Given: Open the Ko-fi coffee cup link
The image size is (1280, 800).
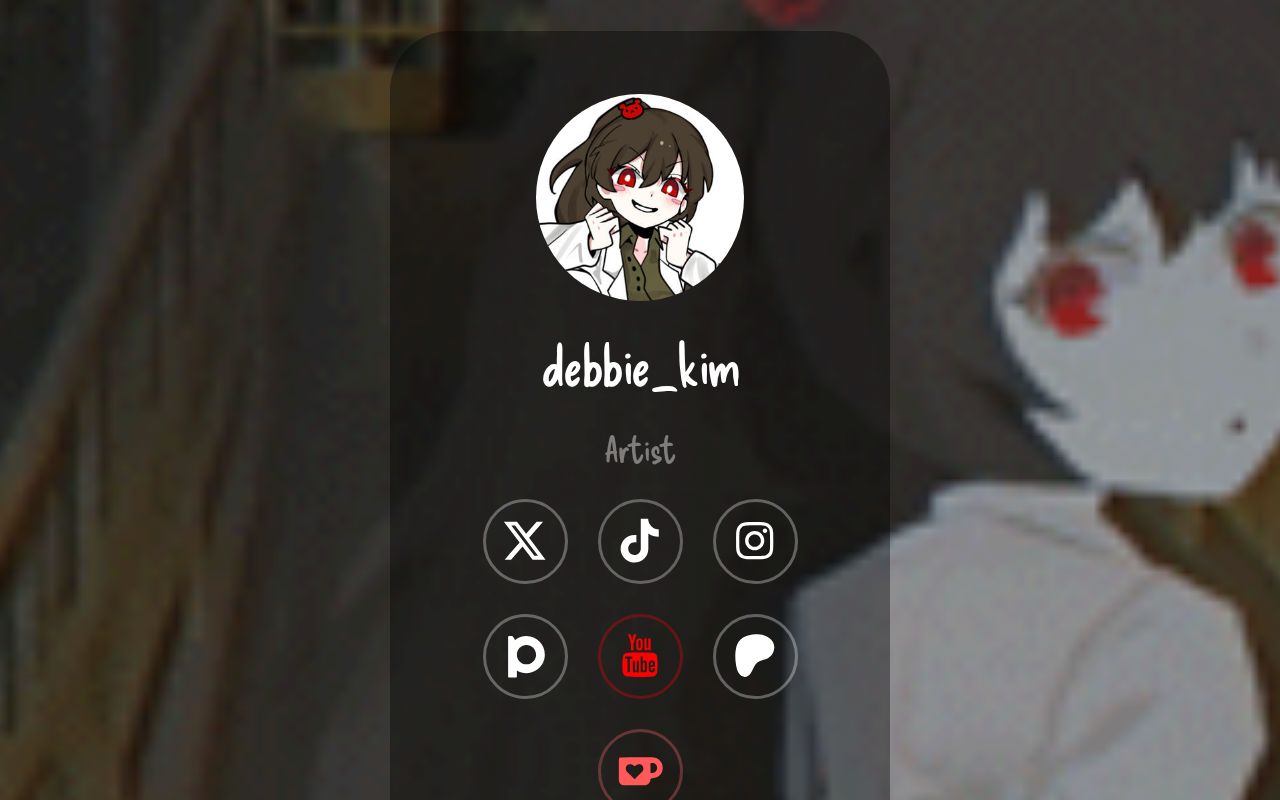Looking at the screenshot, I should (x=640, y=770).
